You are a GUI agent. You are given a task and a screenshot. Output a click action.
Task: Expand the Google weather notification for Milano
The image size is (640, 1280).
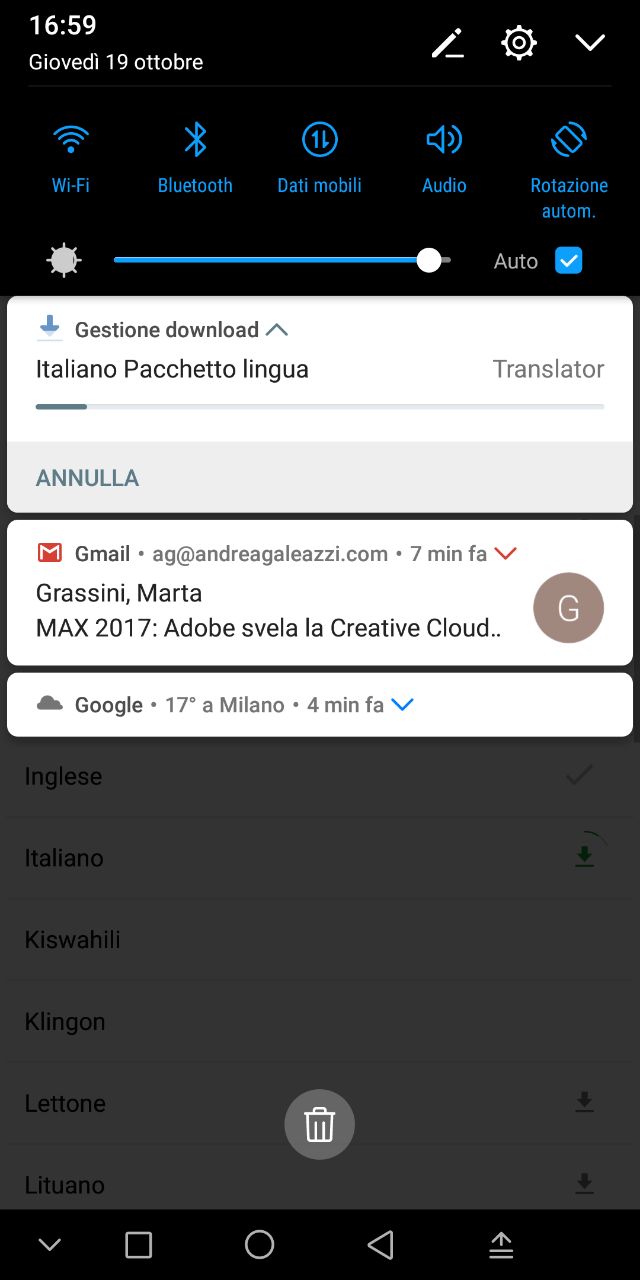402,705
